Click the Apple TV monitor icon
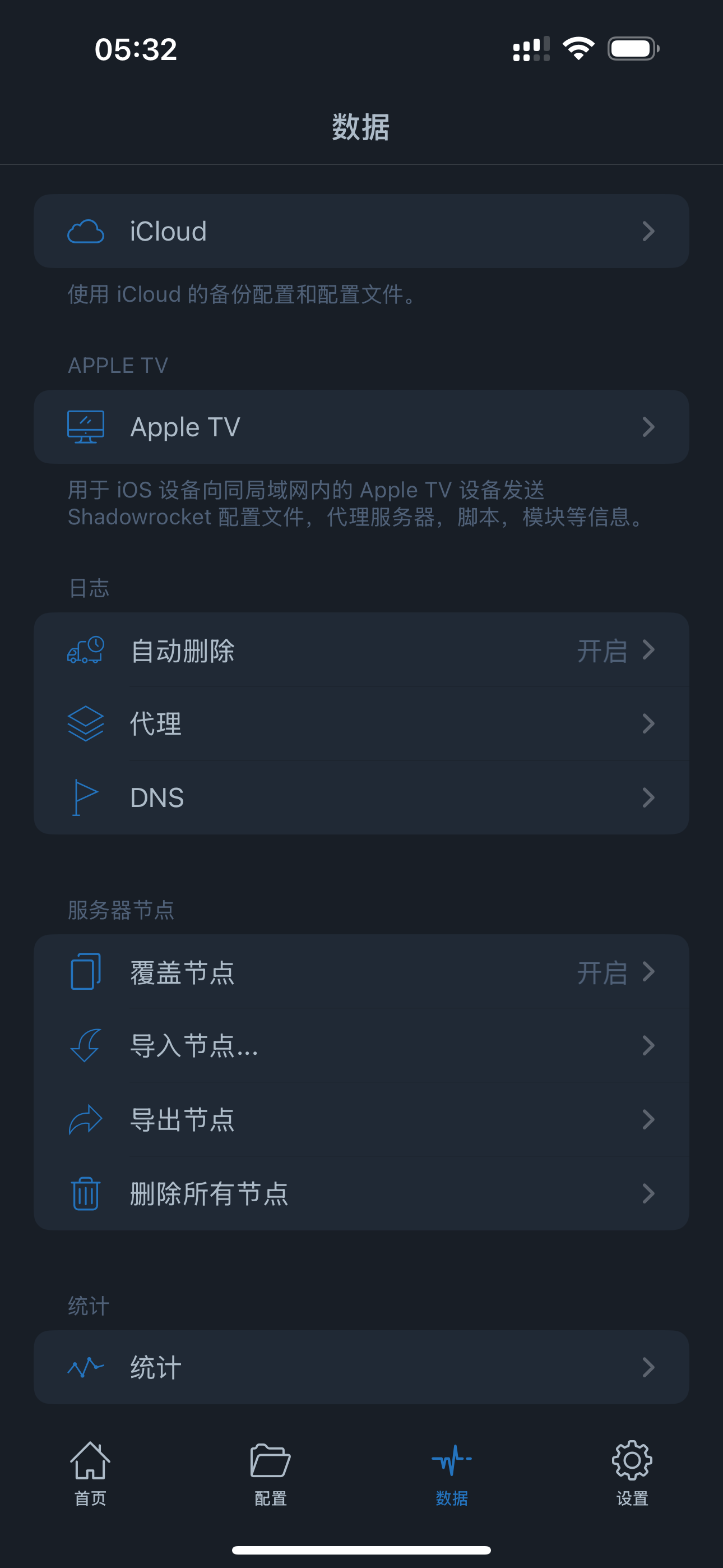The width and height of the screenshot is (723, 1568). [85, 426]
